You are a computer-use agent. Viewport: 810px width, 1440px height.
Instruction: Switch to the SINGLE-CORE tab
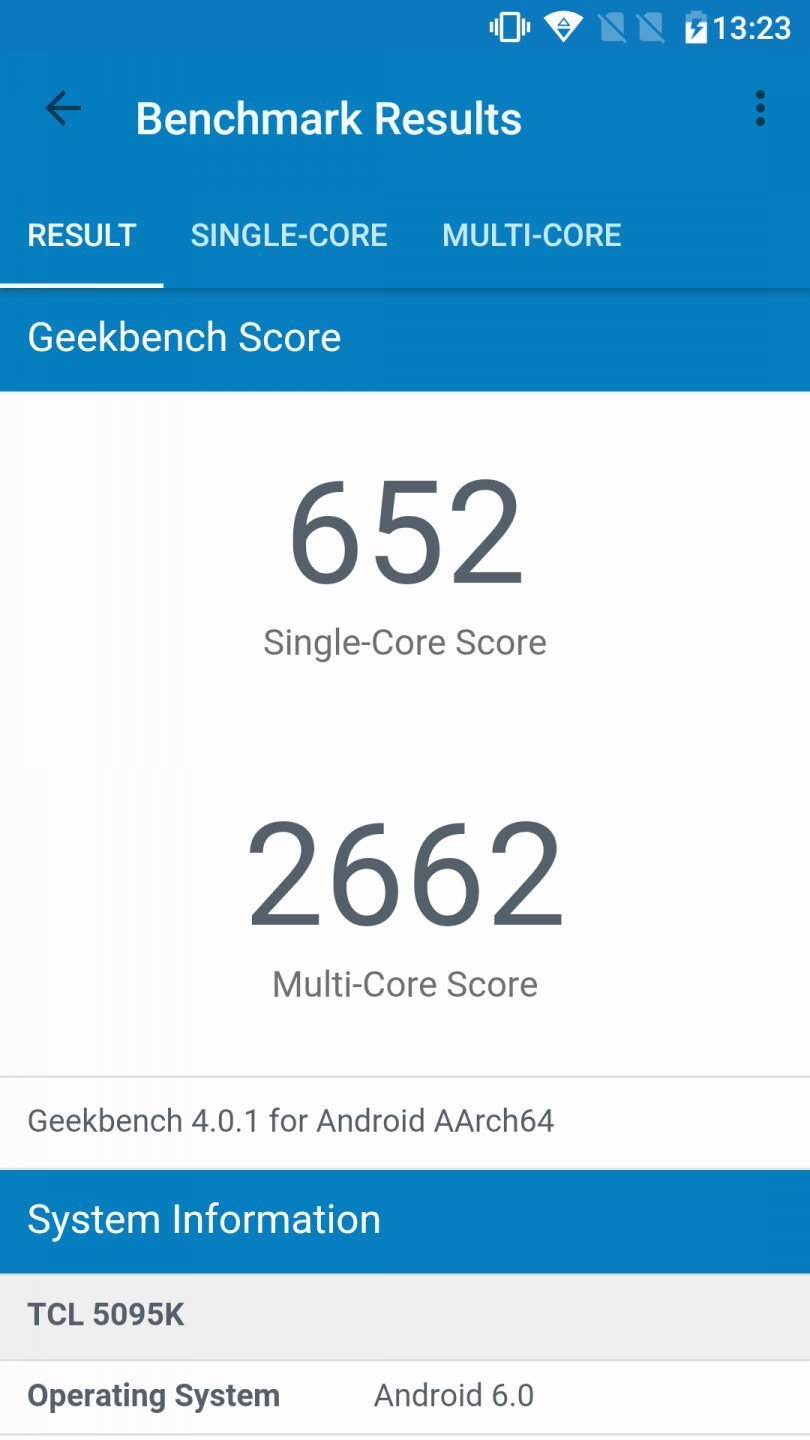[289, 235]
